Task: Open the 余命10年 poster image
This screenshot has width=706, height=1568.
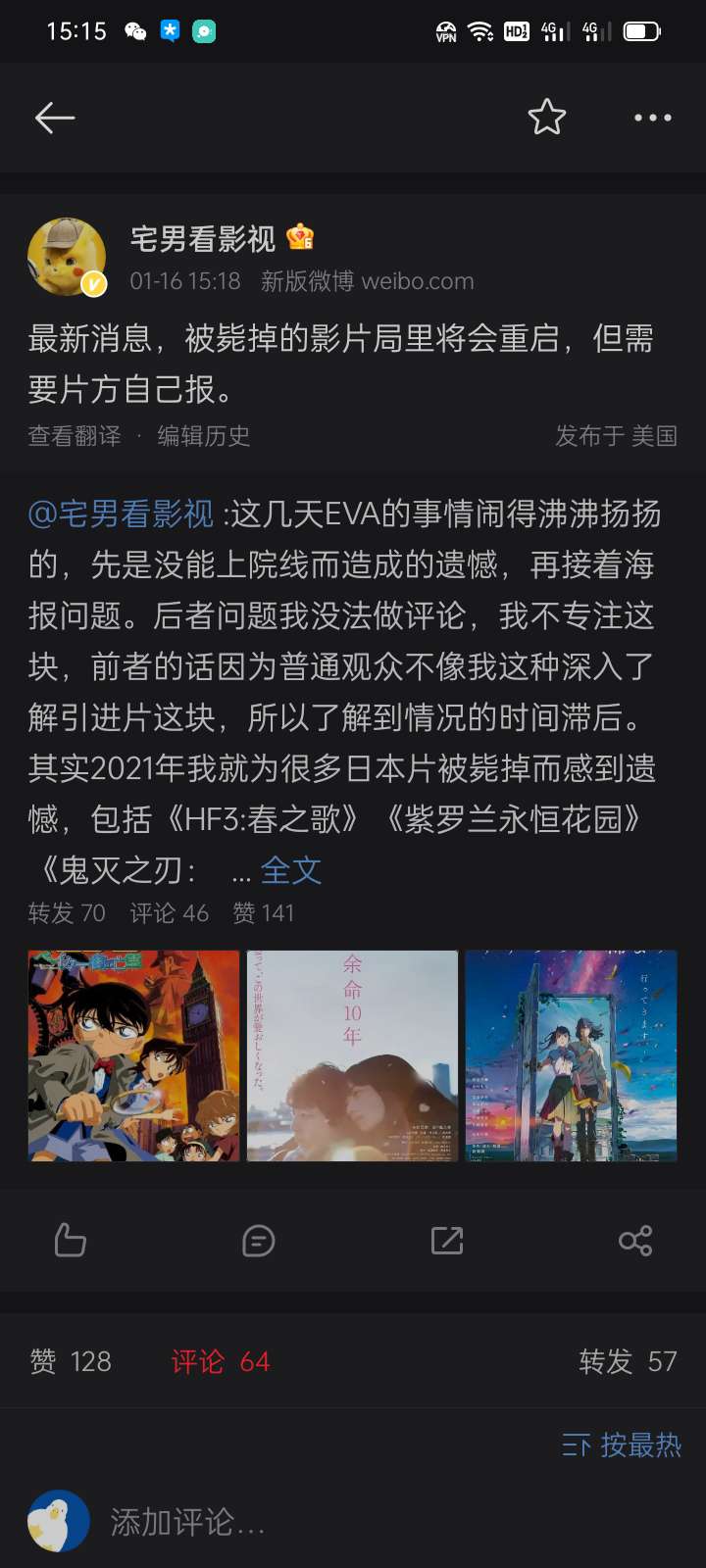Action: tap(352, 1055)
